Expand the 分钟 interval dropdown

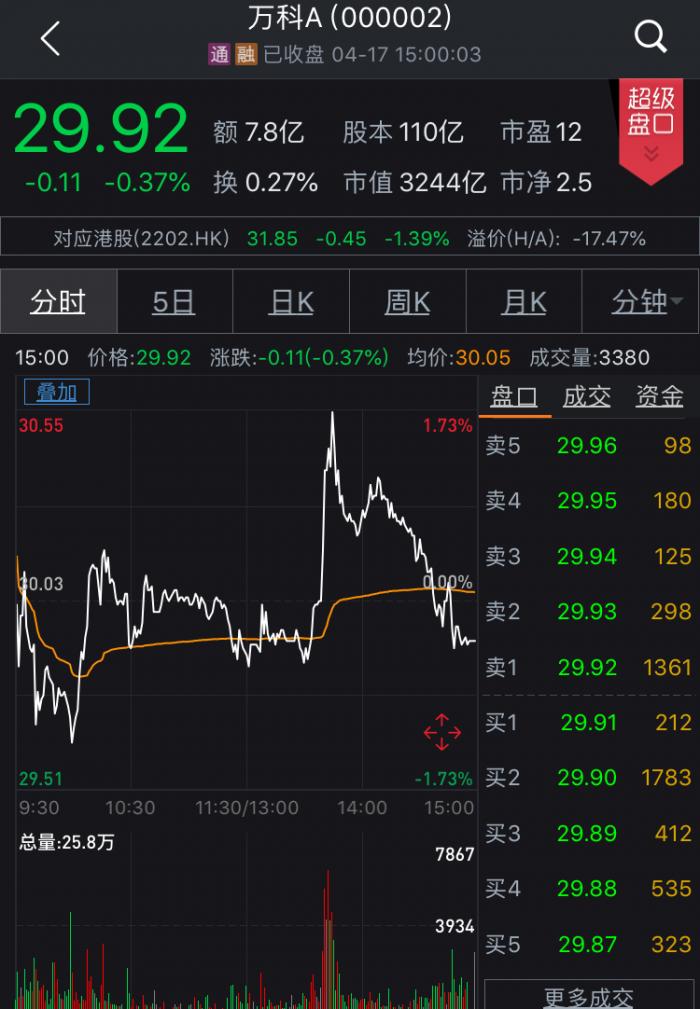coord(642,301)
